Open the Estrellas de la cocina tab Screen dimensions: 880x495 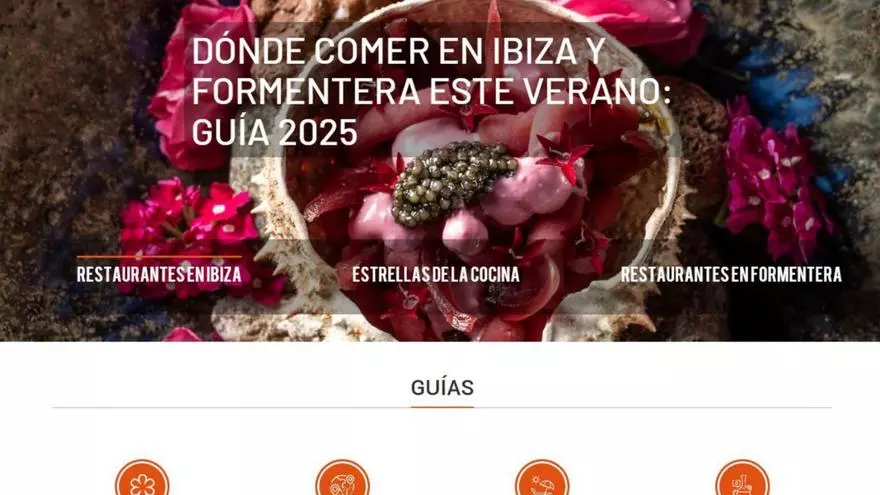[436, 274]
